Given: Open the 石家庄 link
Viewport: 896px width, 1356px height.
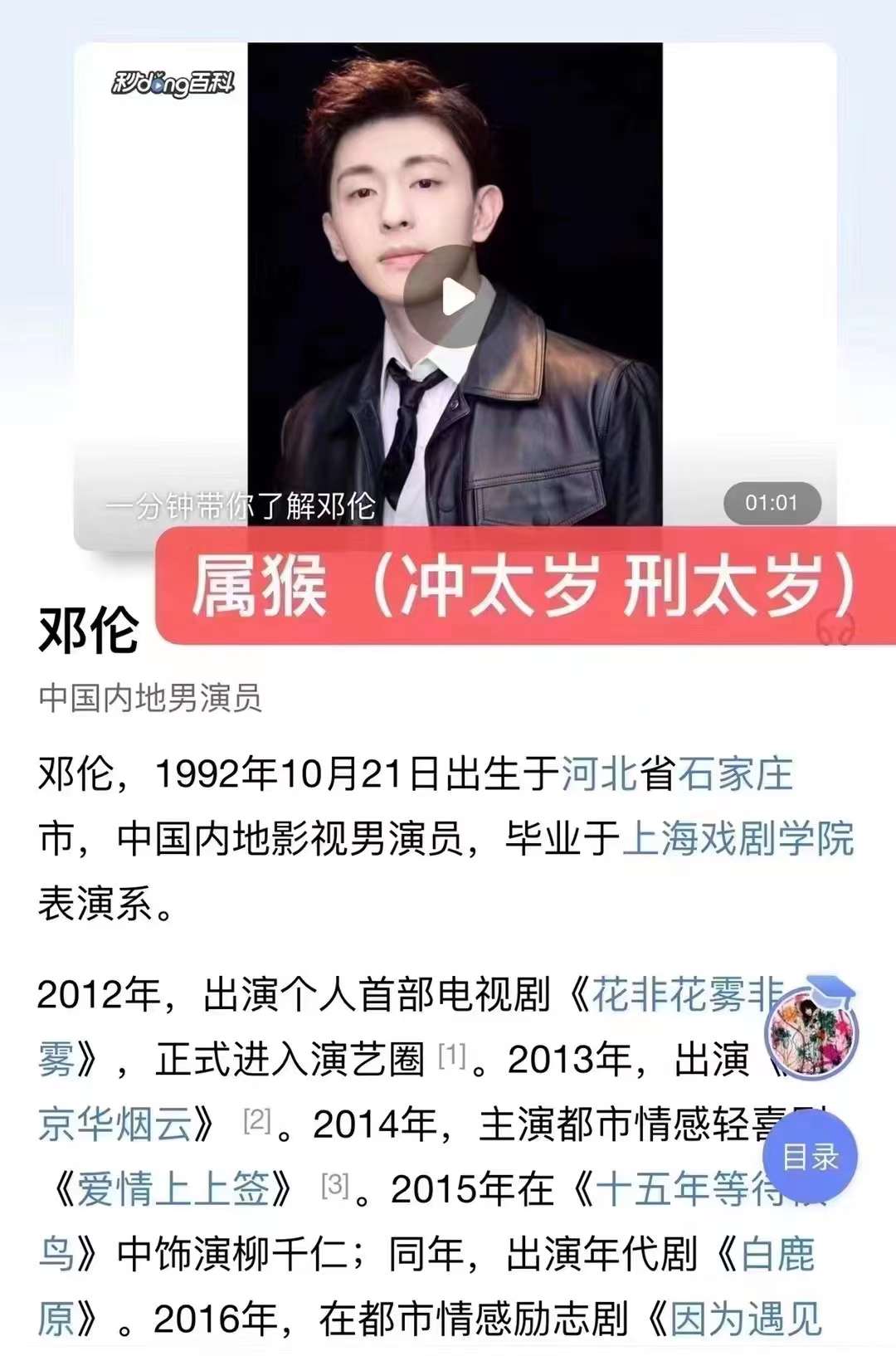Looking at the screenshot, I should [736, 774].
